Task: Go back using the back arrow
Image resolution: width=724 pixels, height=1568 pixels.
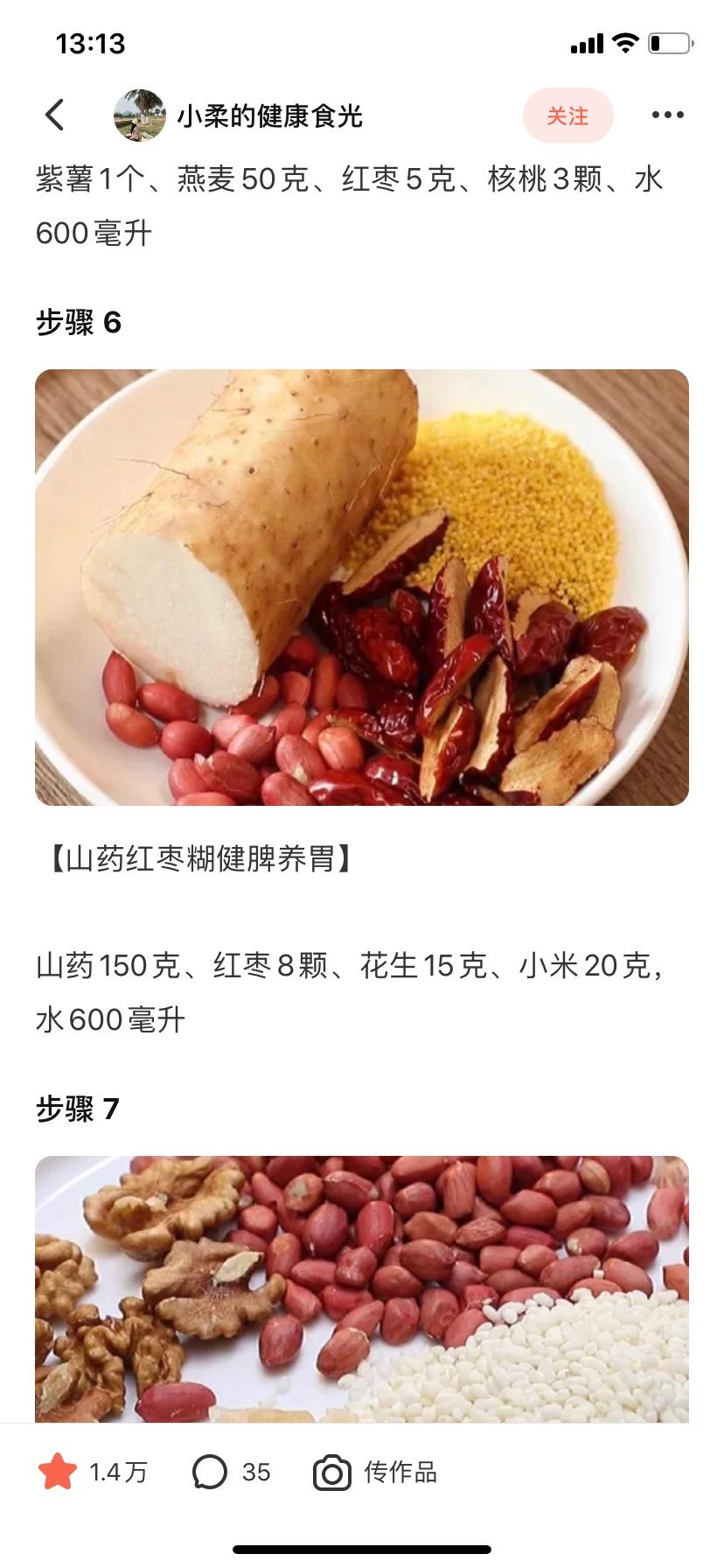Action: pyautogui.click(x=55, y=115)
